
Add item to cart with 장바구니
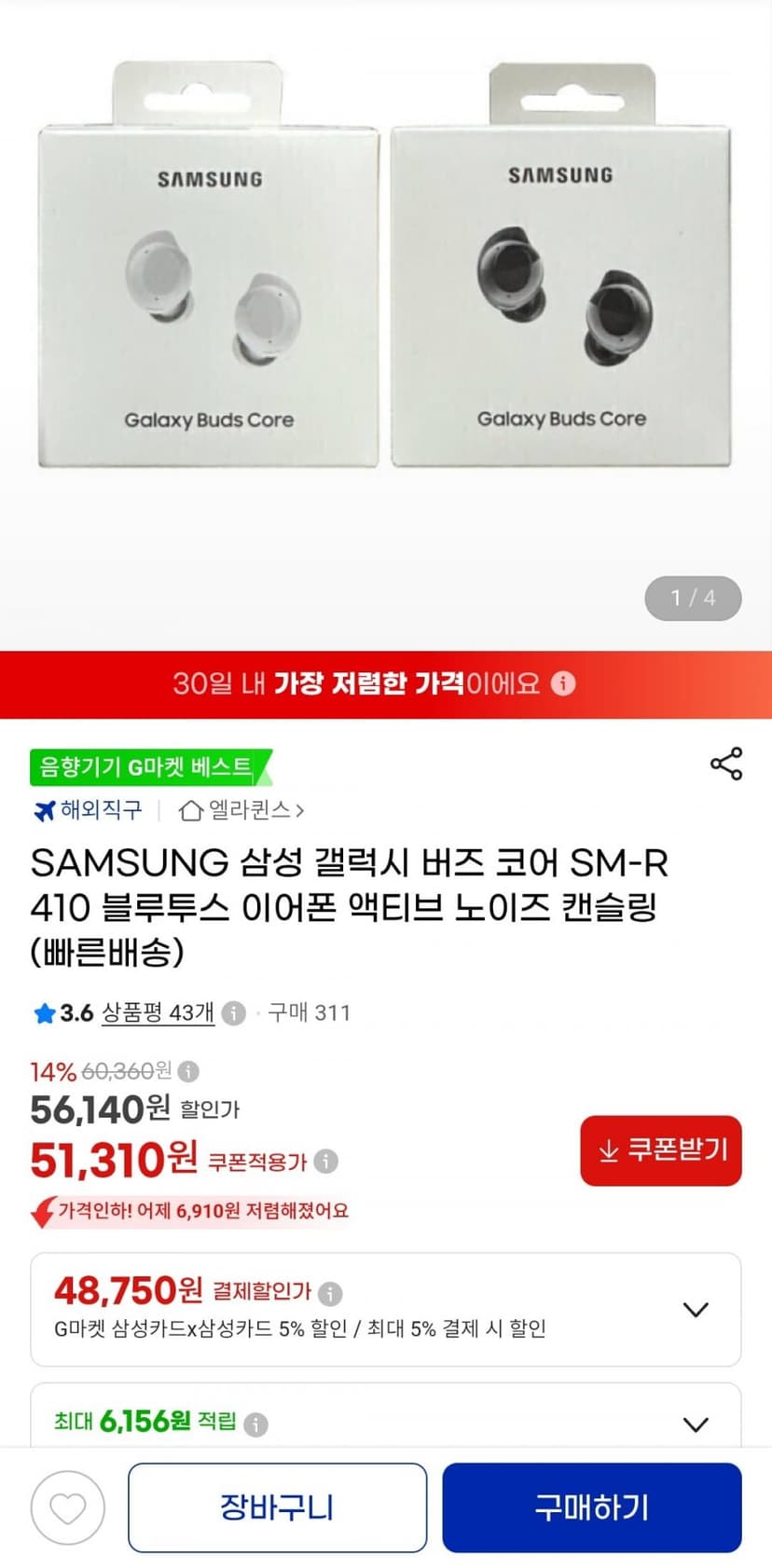click(277, 1507)
